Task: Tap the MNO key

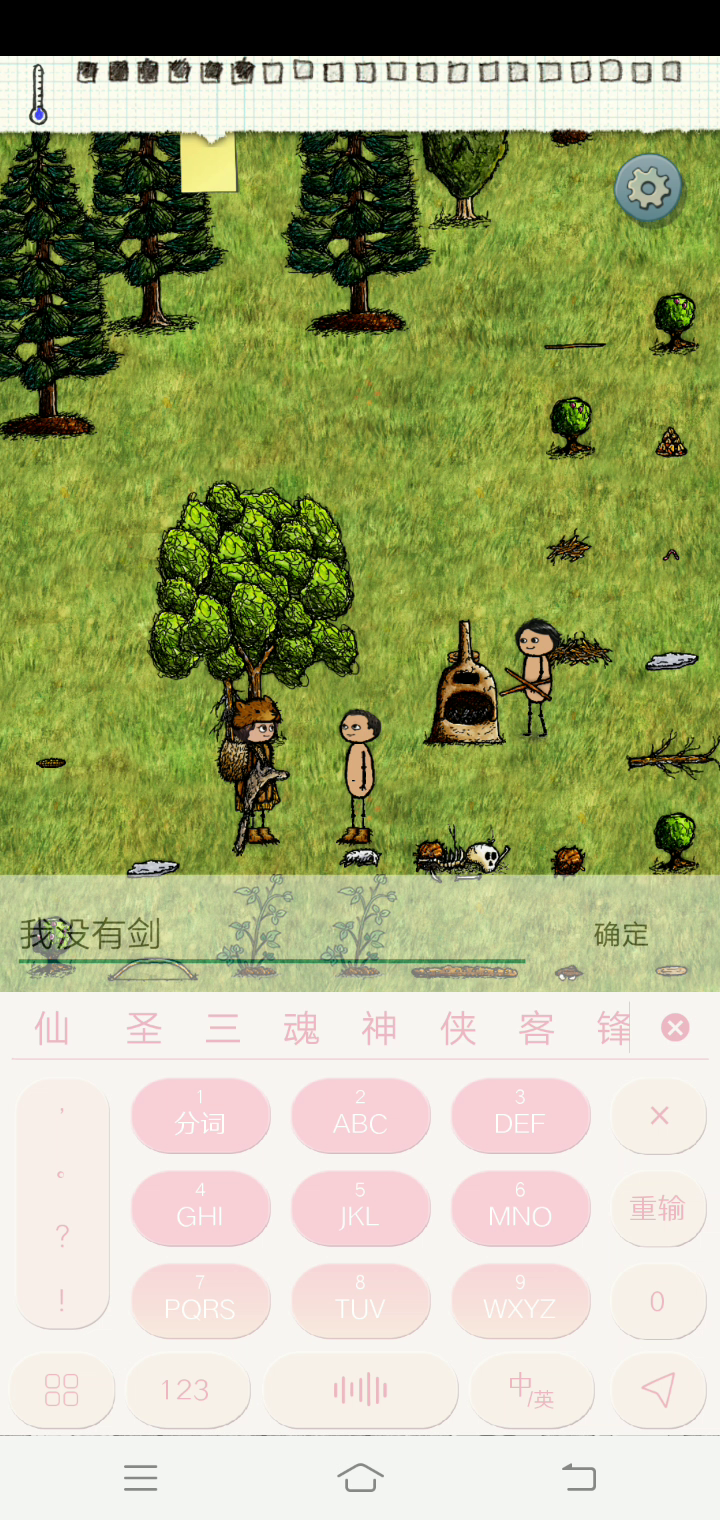Action: 520,1208
